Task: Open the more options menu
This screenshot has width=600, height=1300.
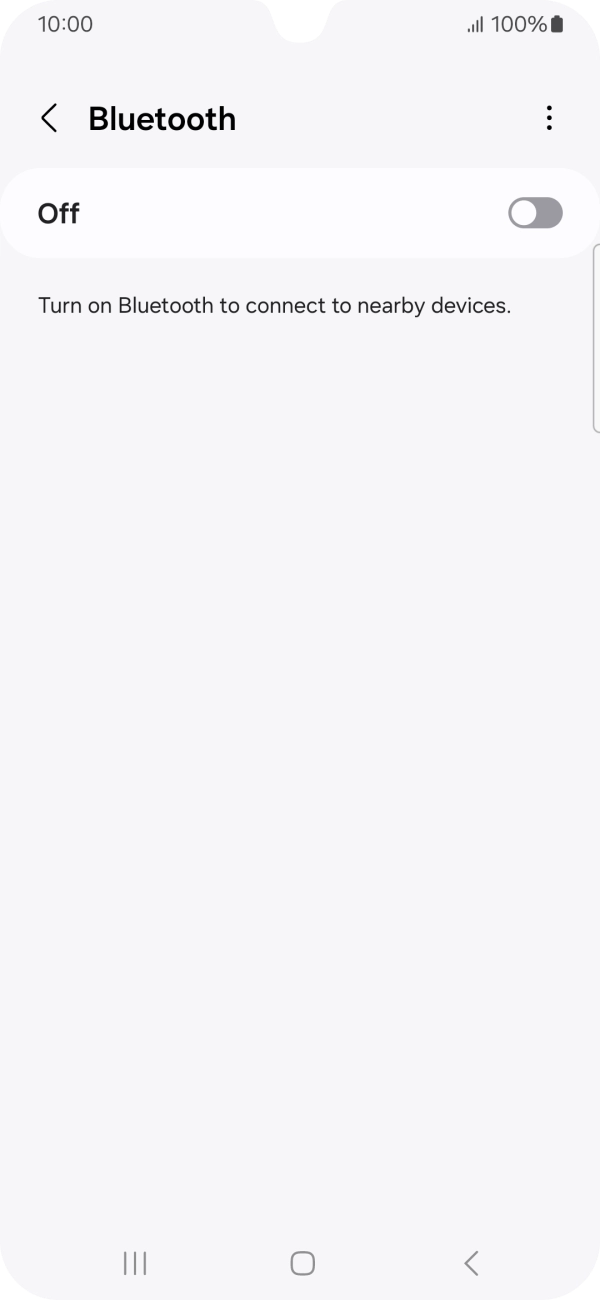Action: point(548,118)
